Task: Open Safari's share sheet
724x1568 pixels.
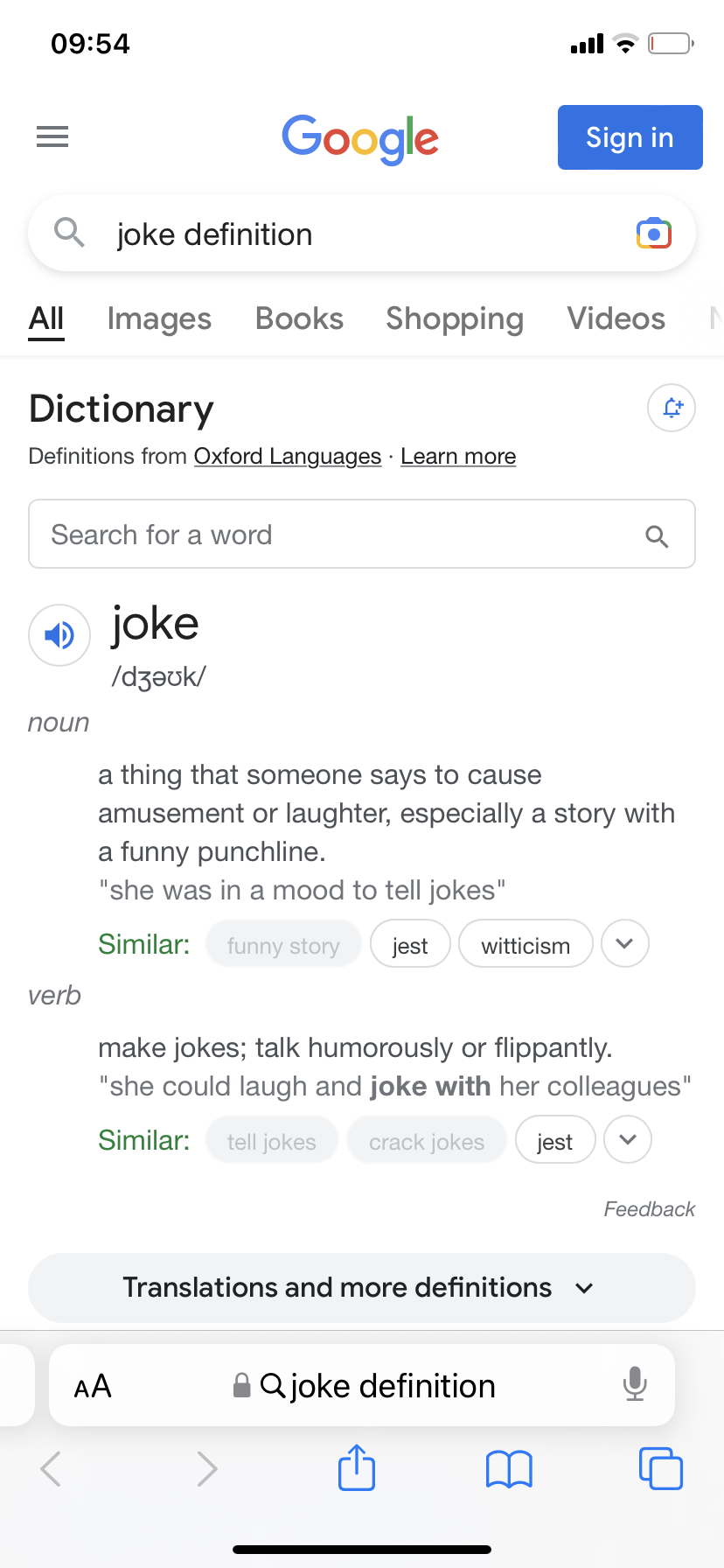Action: [x=357, y=1467]
